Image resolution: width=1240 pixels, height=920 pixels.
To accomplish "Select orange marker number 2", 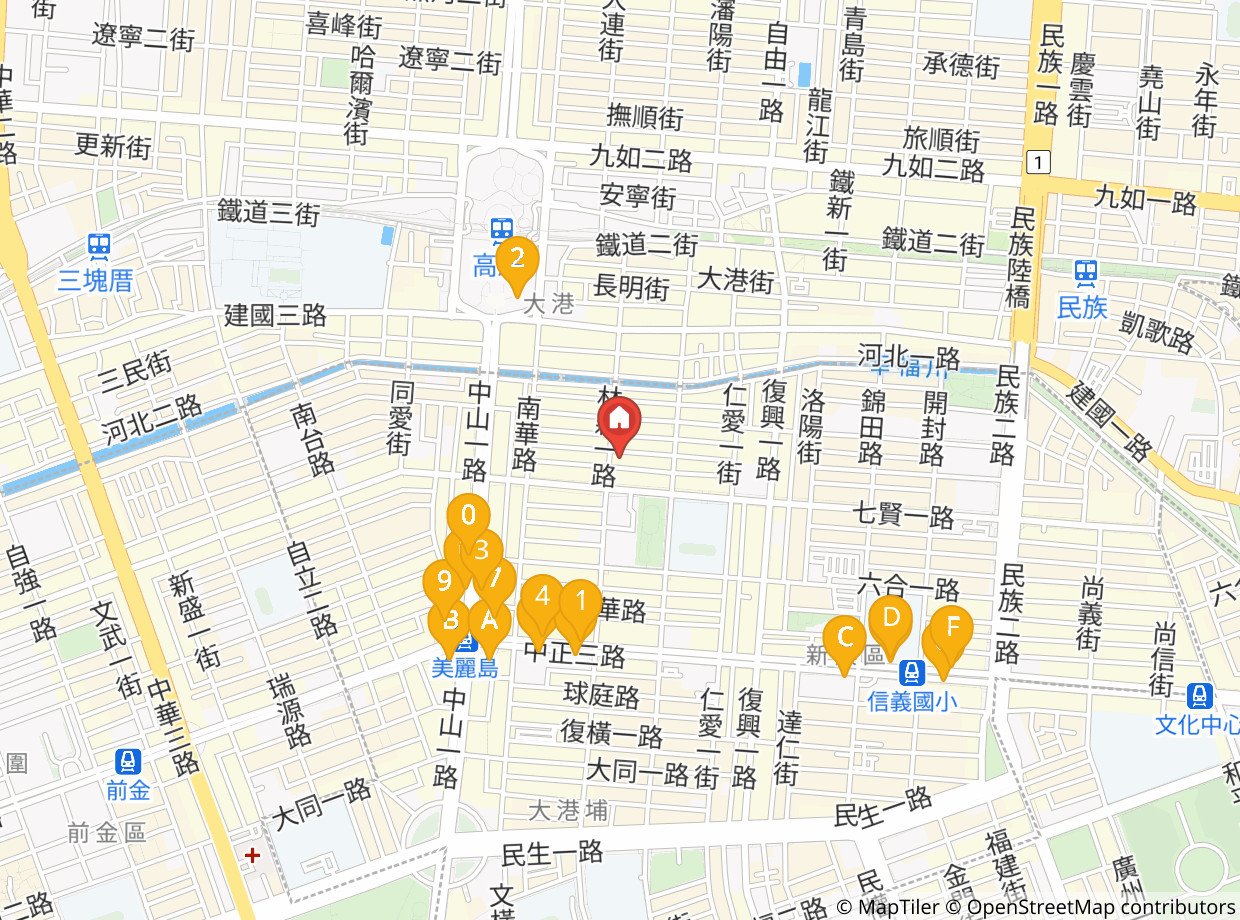I will 517,260.
